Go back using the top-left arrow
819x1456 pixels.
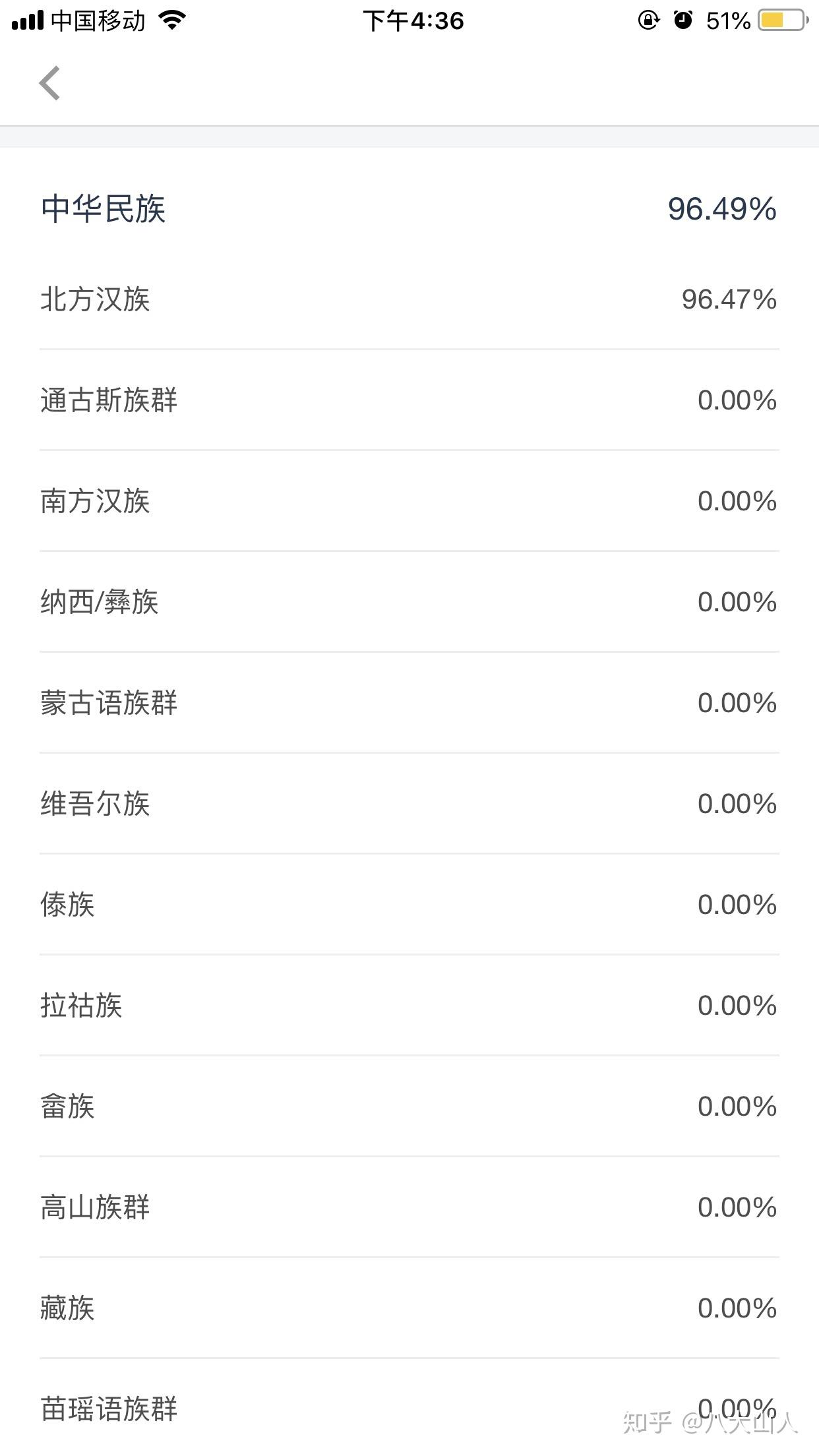pos(50,84)
